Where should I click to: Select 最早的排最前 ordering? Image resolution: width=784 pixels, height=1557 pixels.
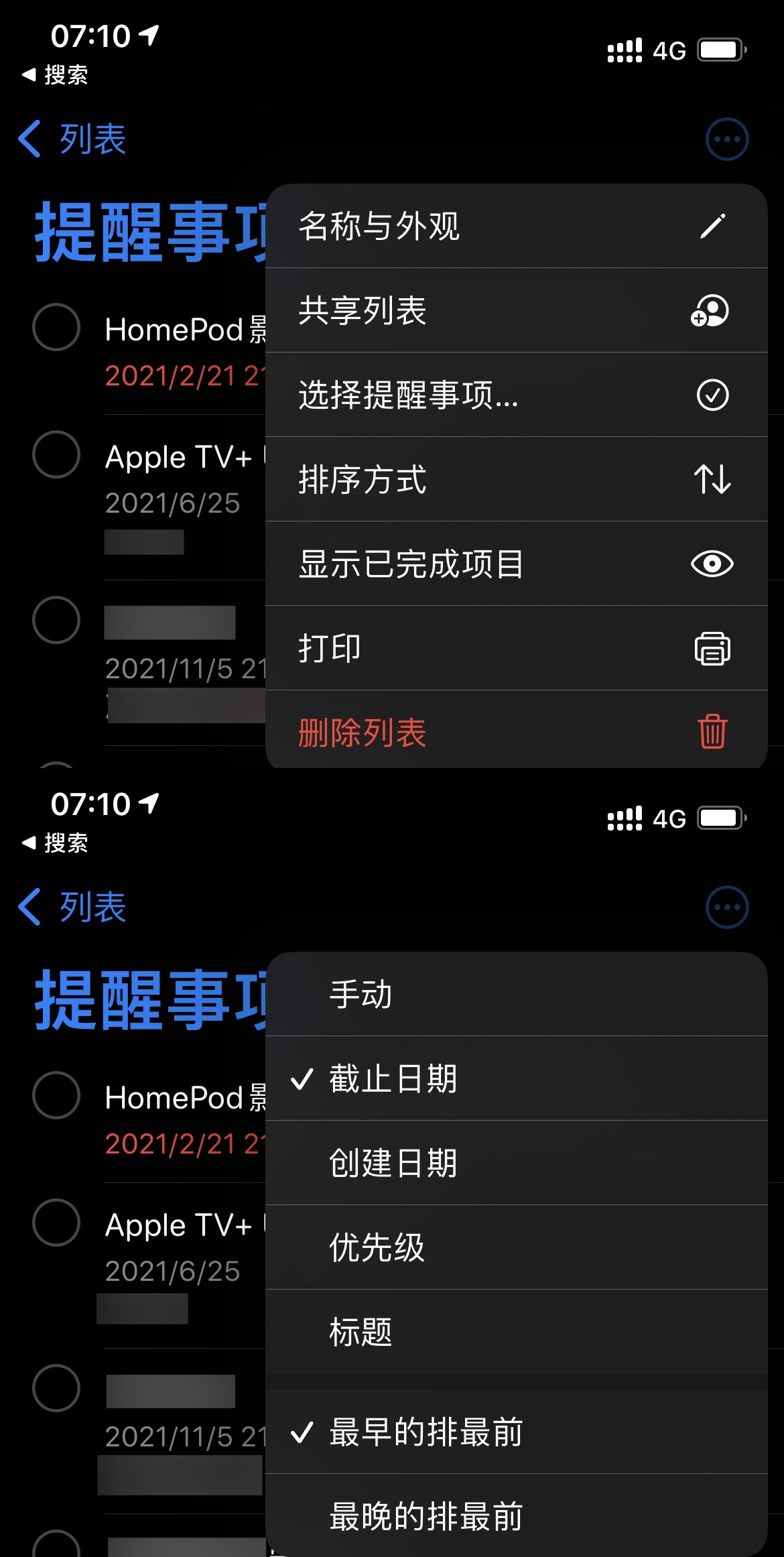pyautogui.click(x=516, y=1433)
